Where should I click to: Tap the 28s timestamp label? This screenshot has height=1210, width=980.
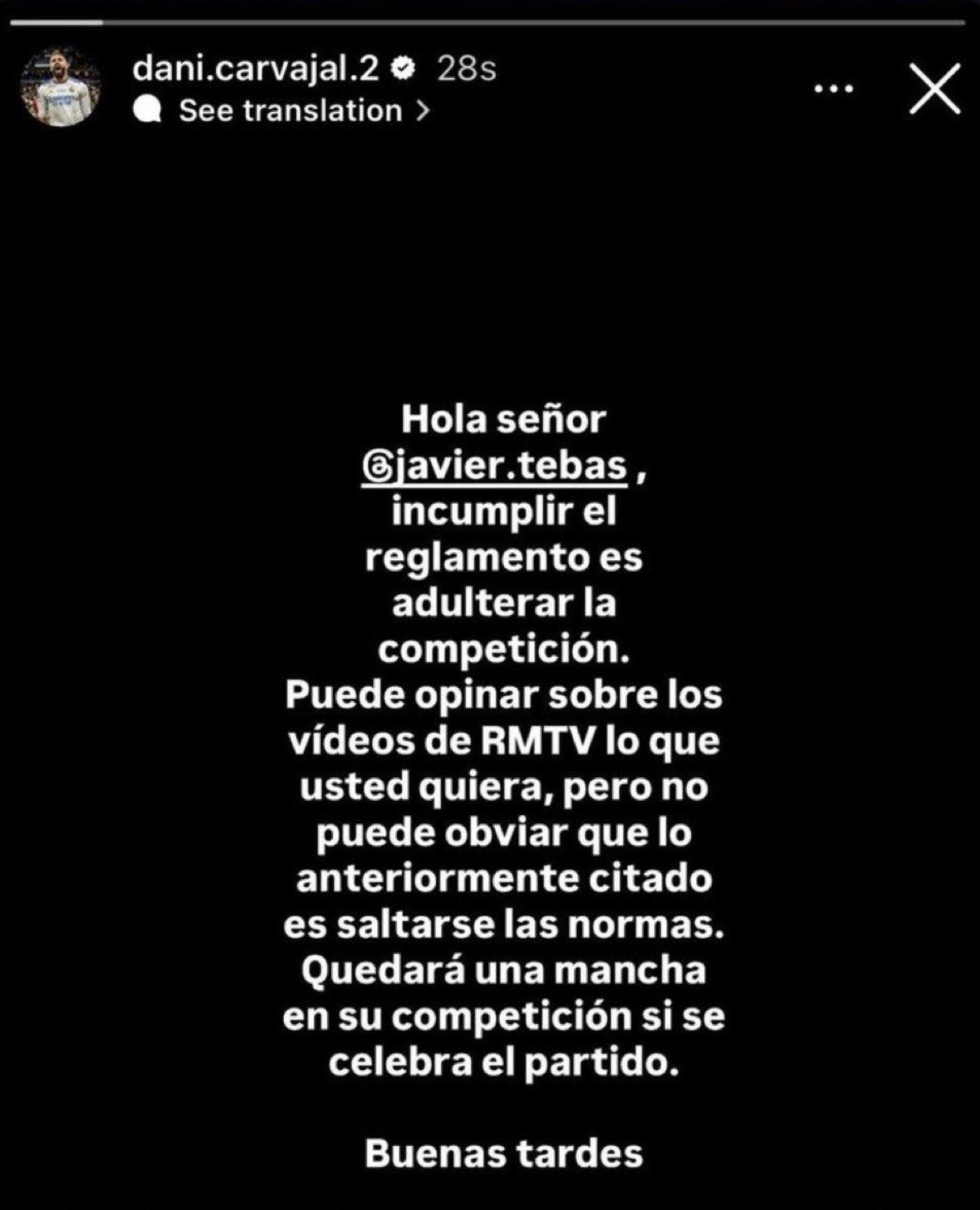point(468,68)
